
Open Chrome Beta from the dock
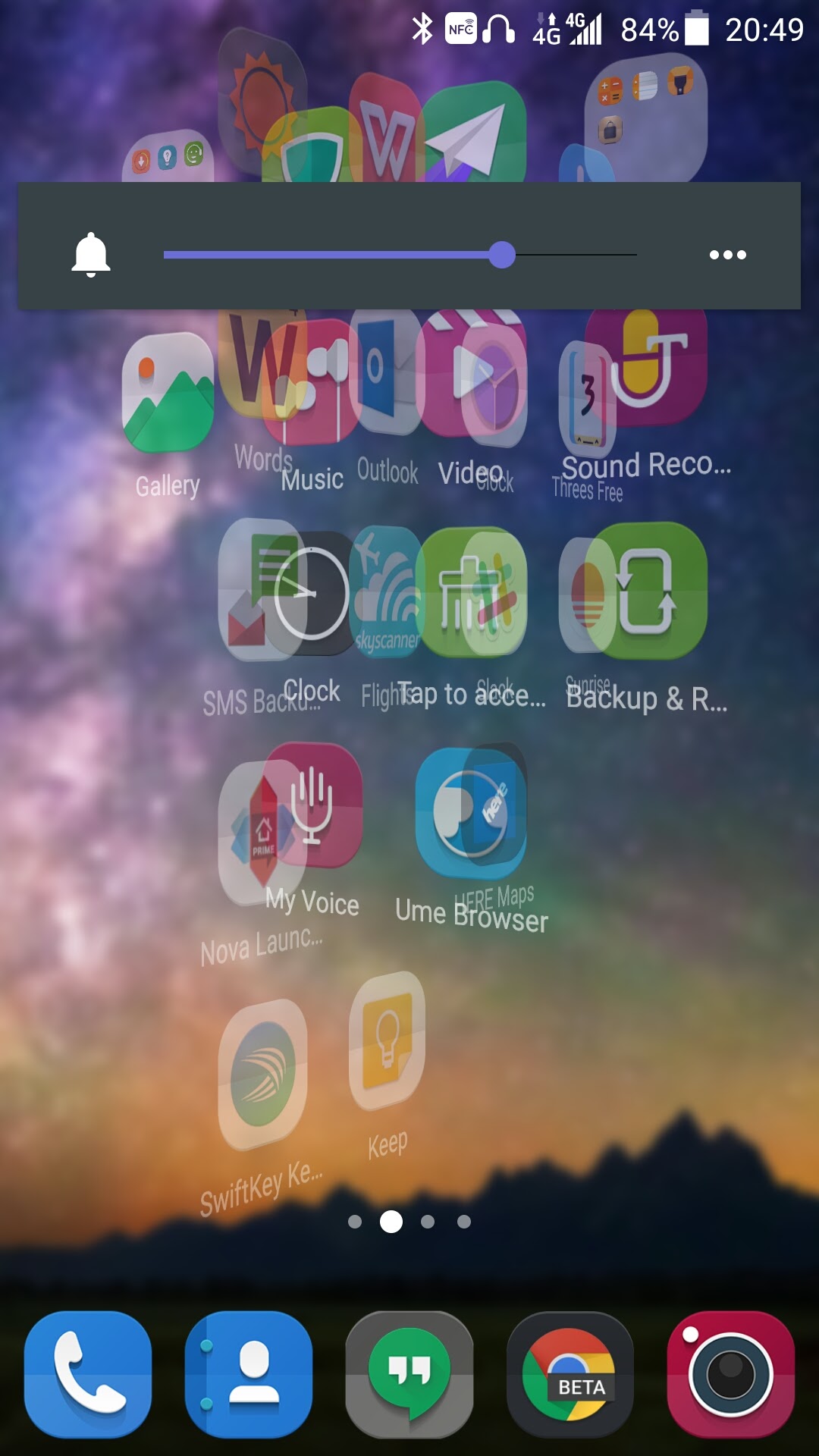point(570,1374)
